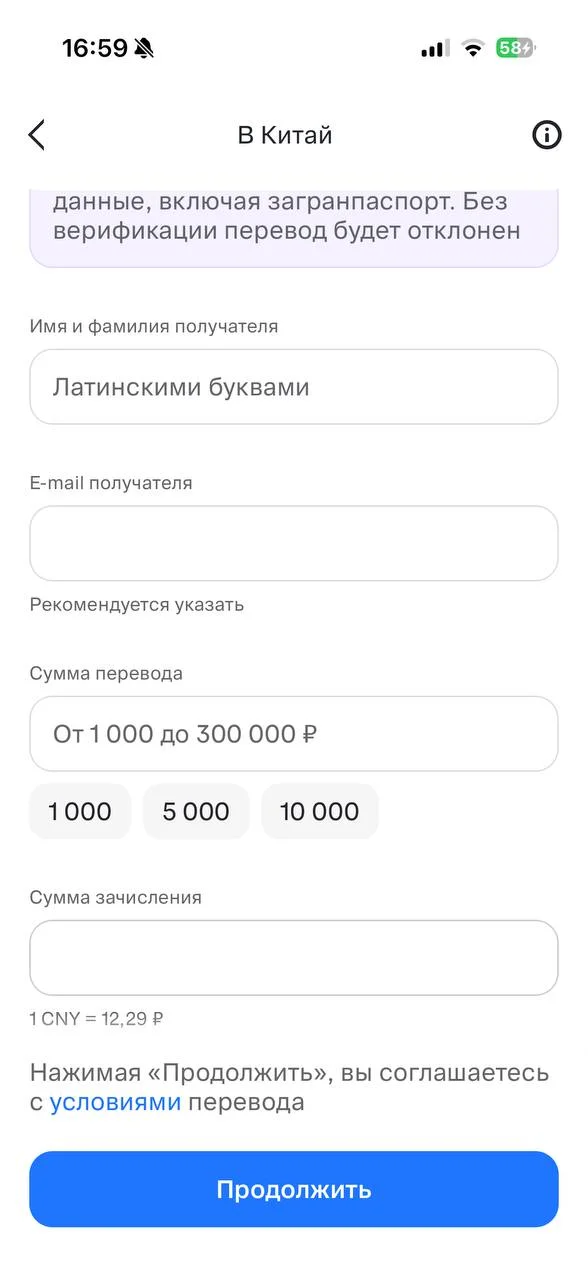Tap the Продолжить button
This screenshot has width=588, height=1280.
[294, 1189]
